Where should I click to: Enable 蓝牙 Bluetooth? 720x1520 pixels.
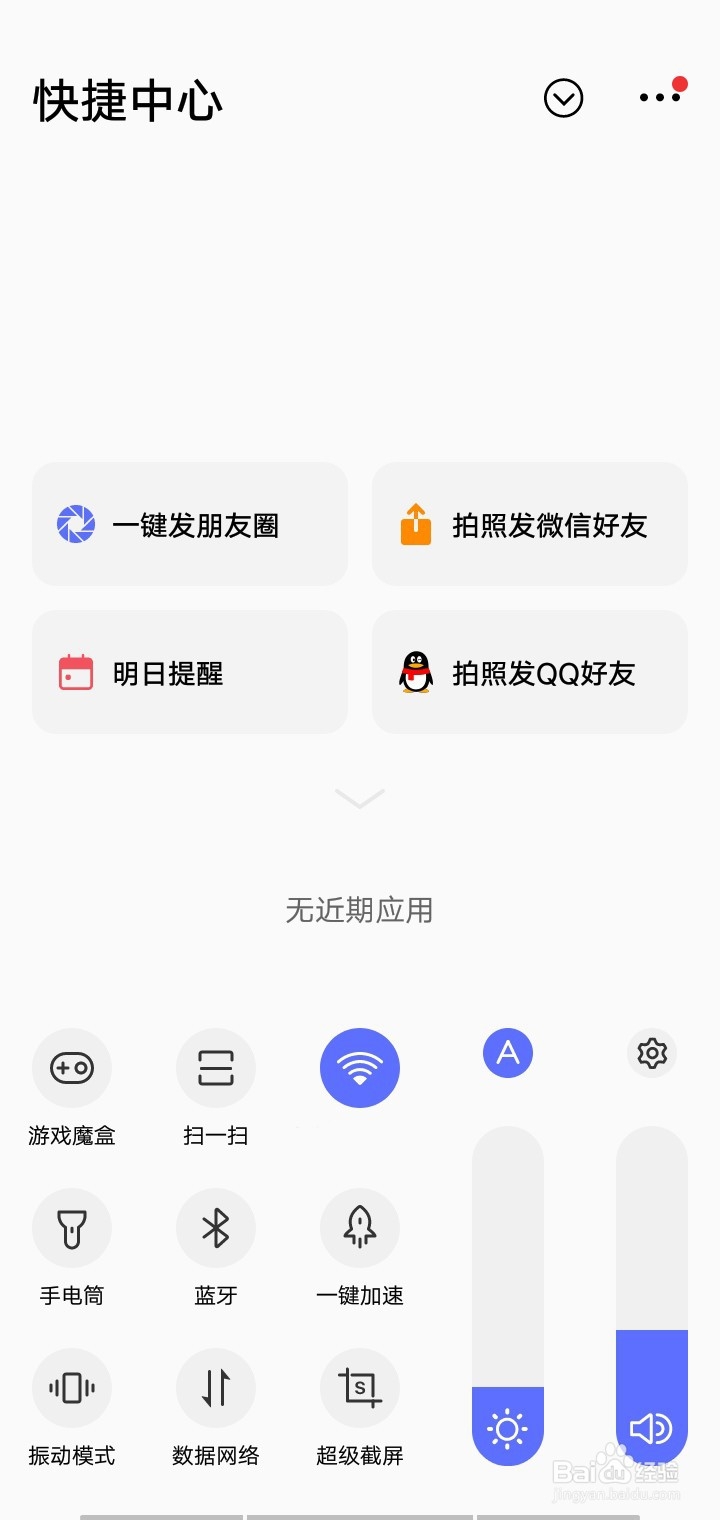click(216, 1228)
